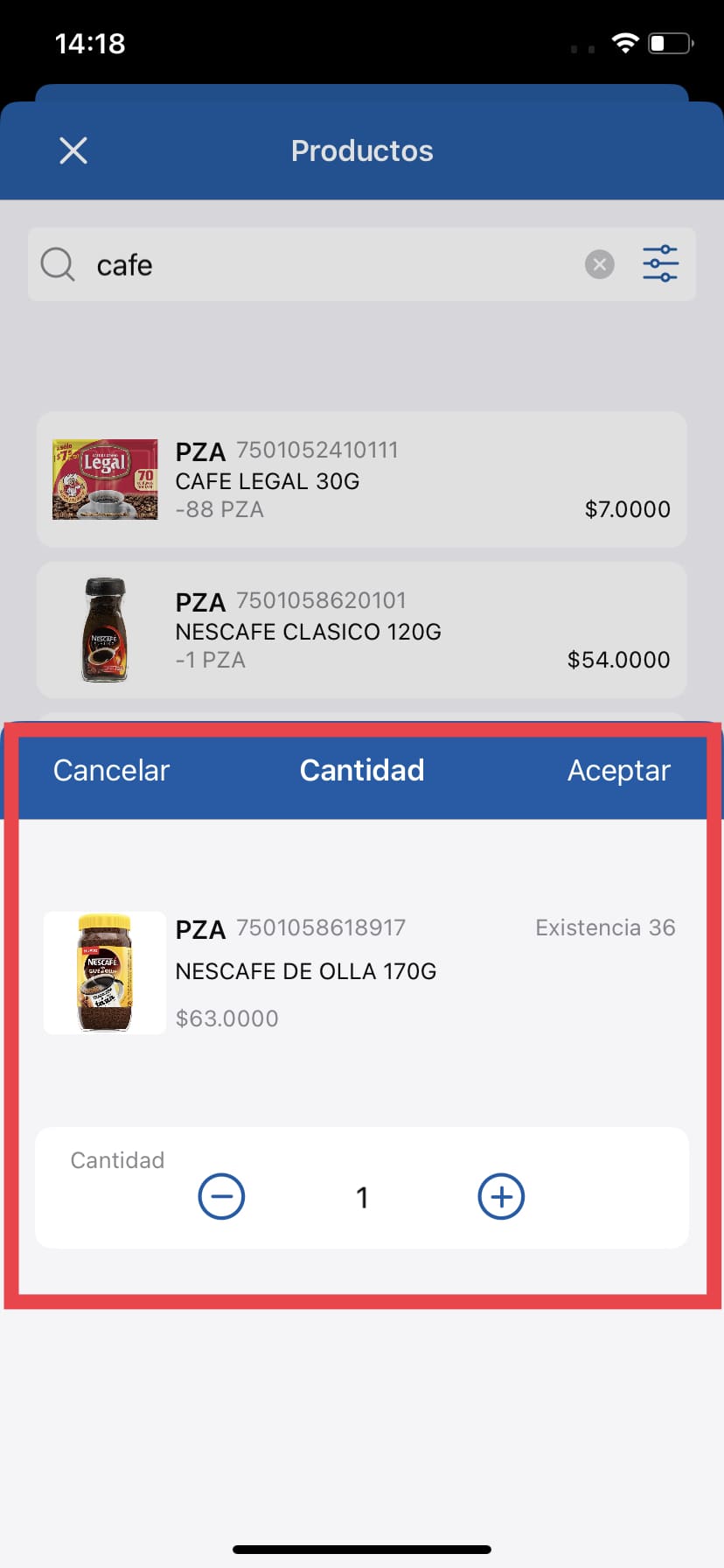Tap the minus icon to decrease Cantidad

click(x=221, y=1195)
